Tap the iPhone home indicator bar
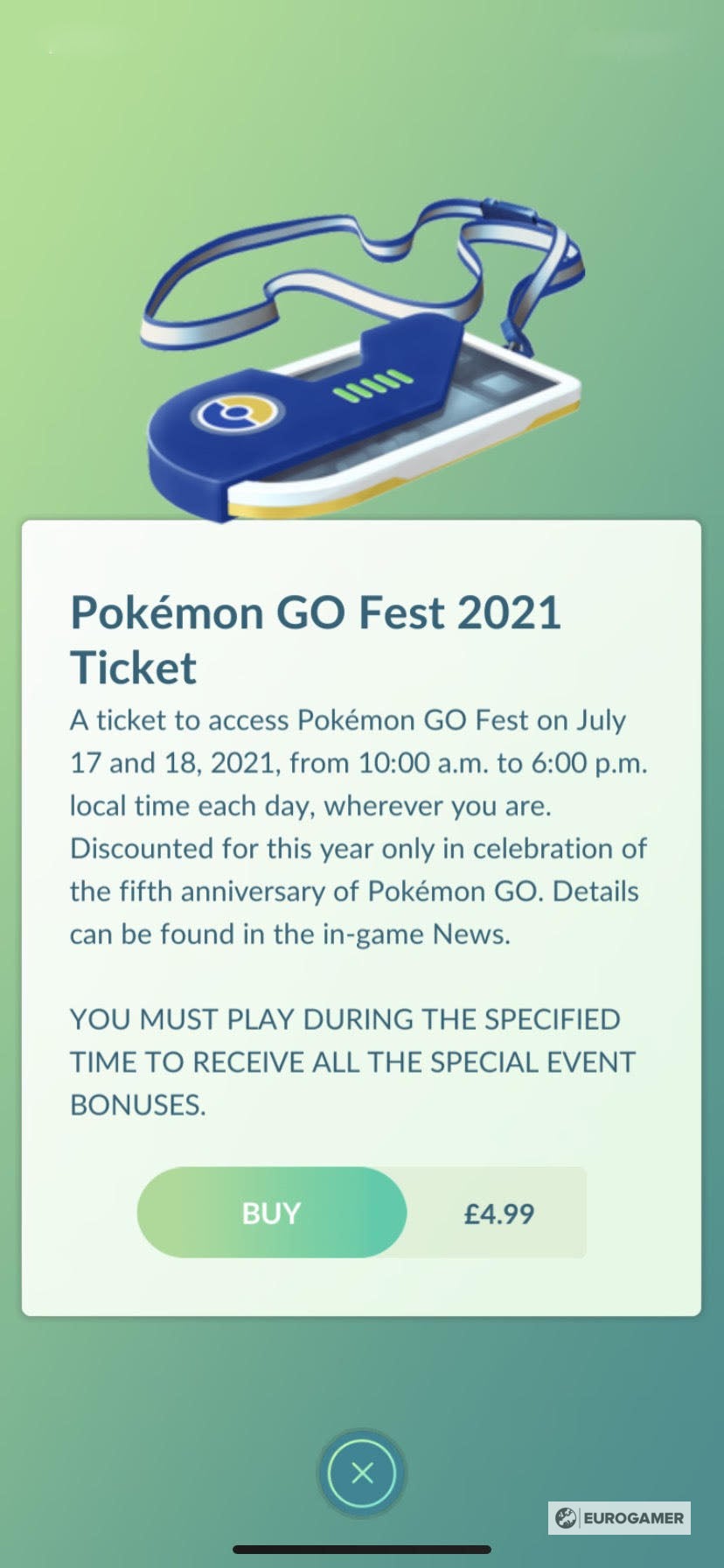The image size is (724, 1568). point(362,1551)
